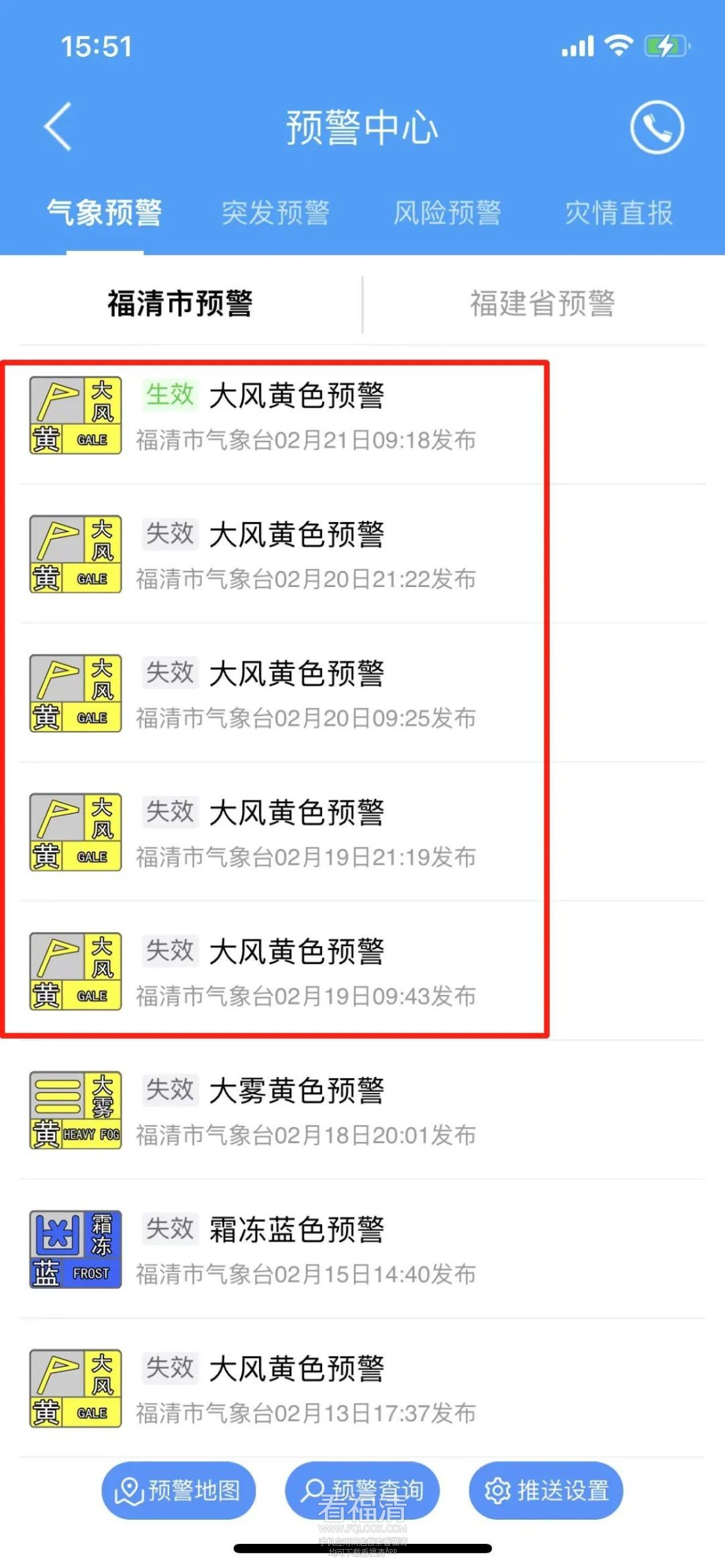Tap the phone call icon
This screenshot has width=725, height=1568.
coord(657,127)
